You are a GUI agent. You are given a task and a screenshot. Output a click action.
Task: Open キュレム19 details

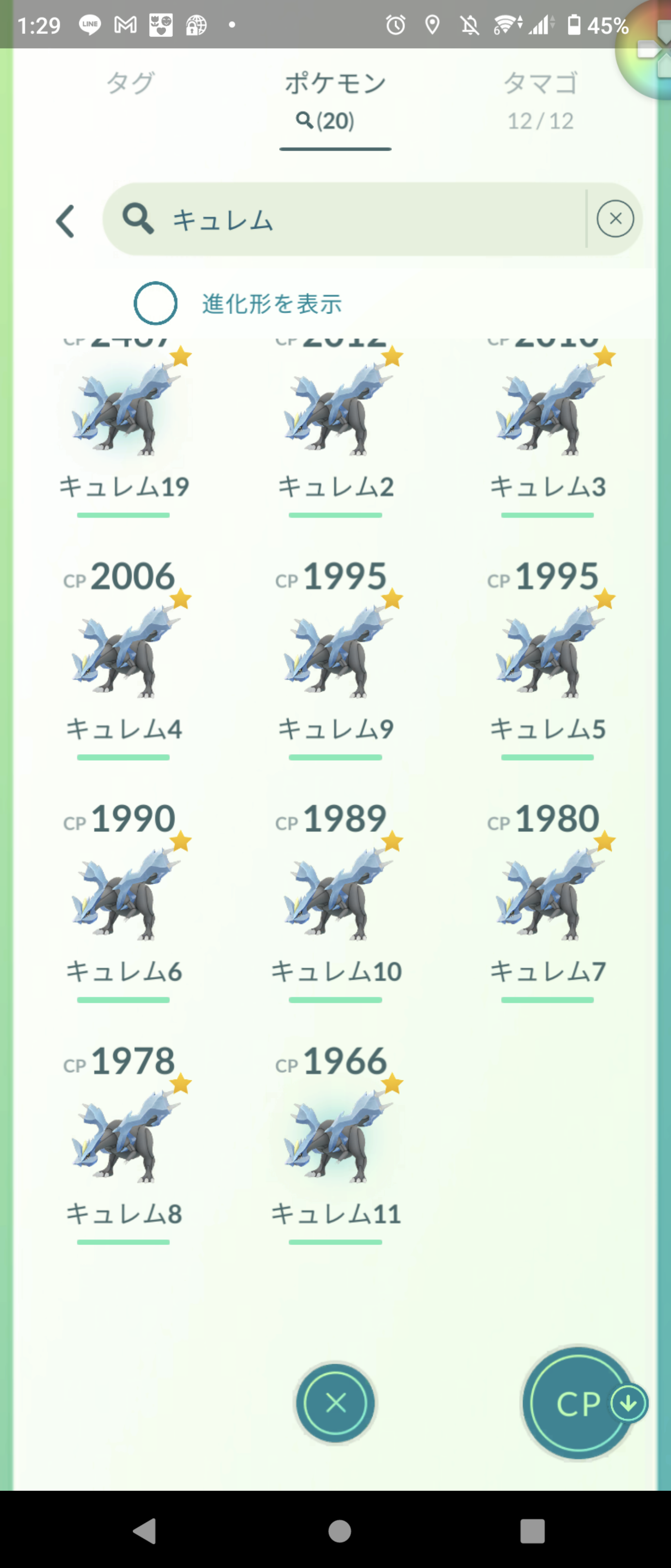[124, 411]
